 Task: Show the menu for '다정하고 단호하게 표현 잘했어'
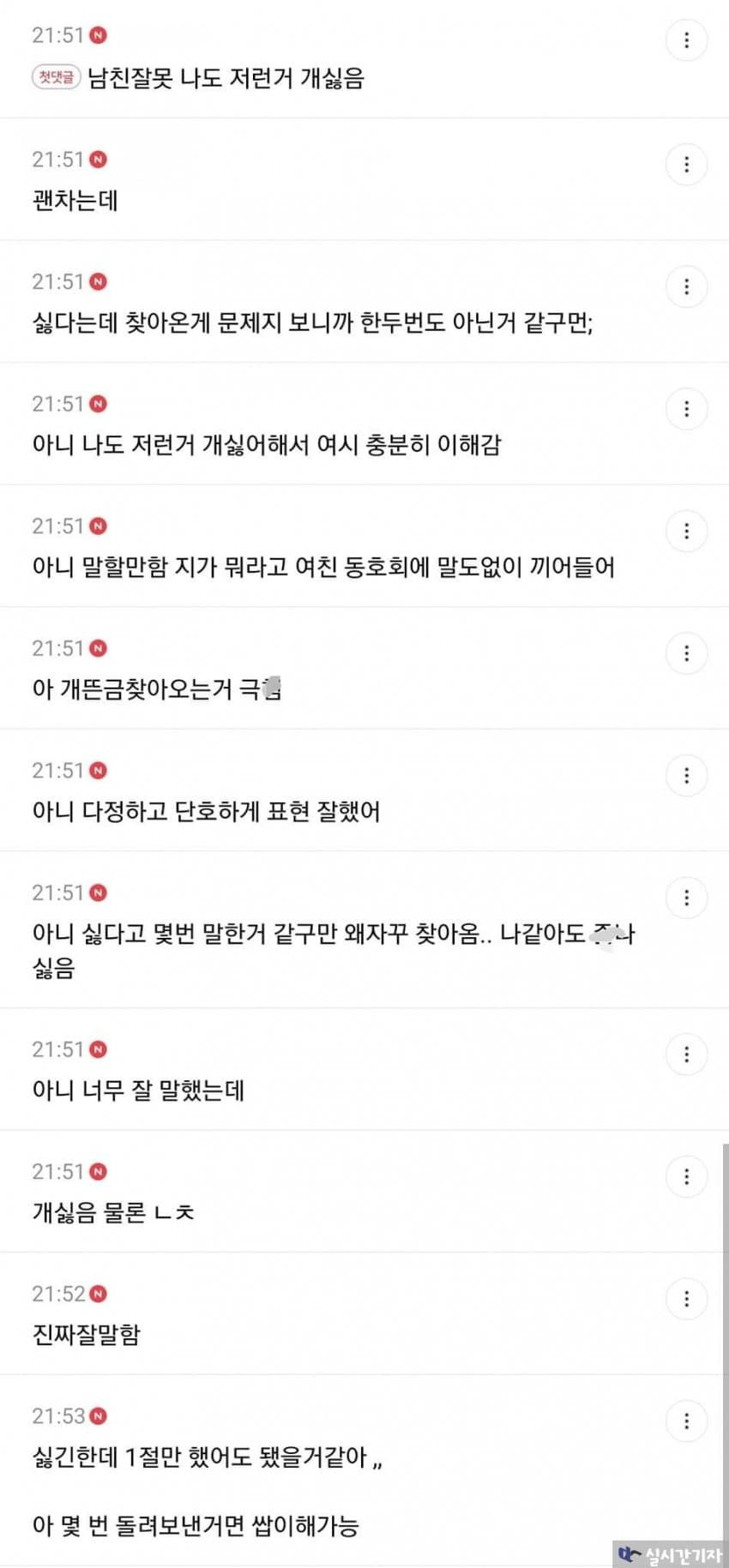686,776
